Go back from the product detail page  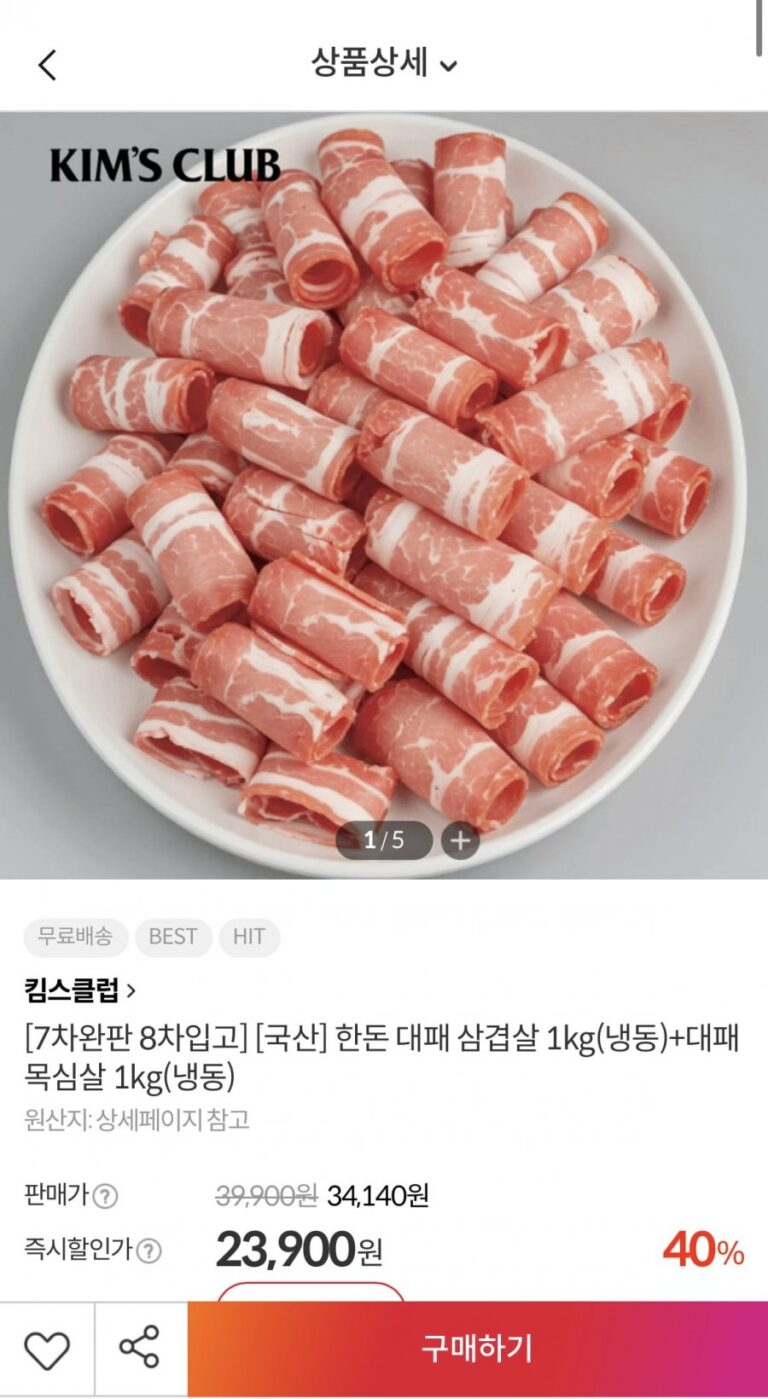(47, 65)
